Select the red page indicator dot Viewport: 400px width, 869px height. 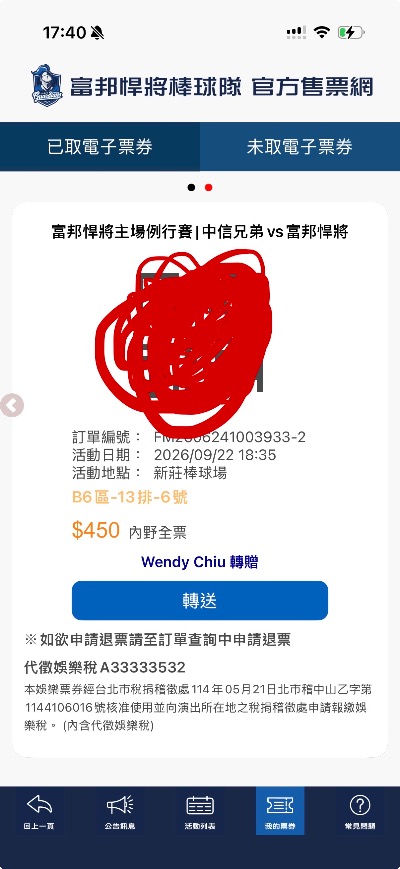(208, 187)
